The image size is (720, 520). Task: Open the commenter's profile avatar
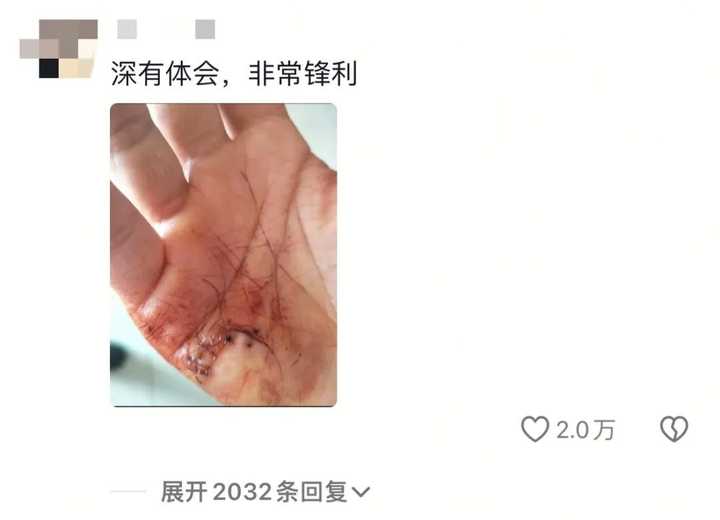click(x=59, y=48)
